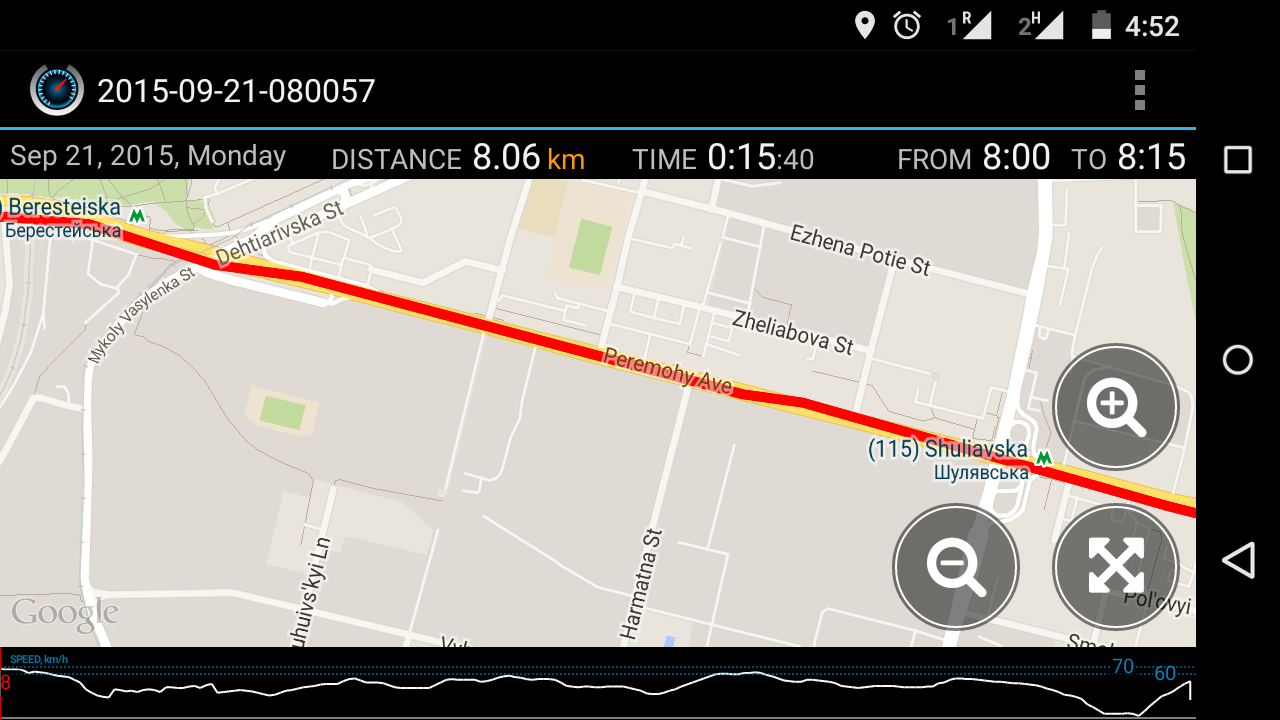Open the Shuliavska metro station marker
This screenshot has height=720, width=1280.
pos(1044,458)
